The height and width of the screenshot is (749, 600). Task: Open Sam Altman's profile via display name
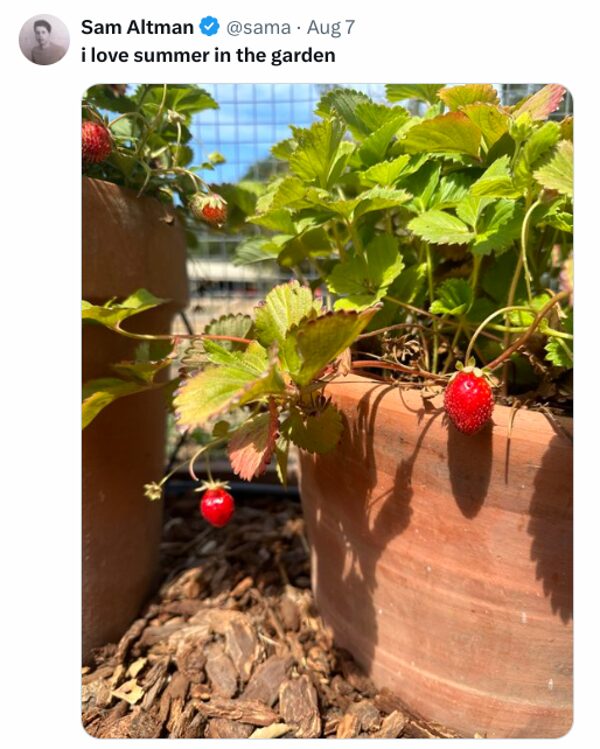pyautogui.click(x=137, y=27)
